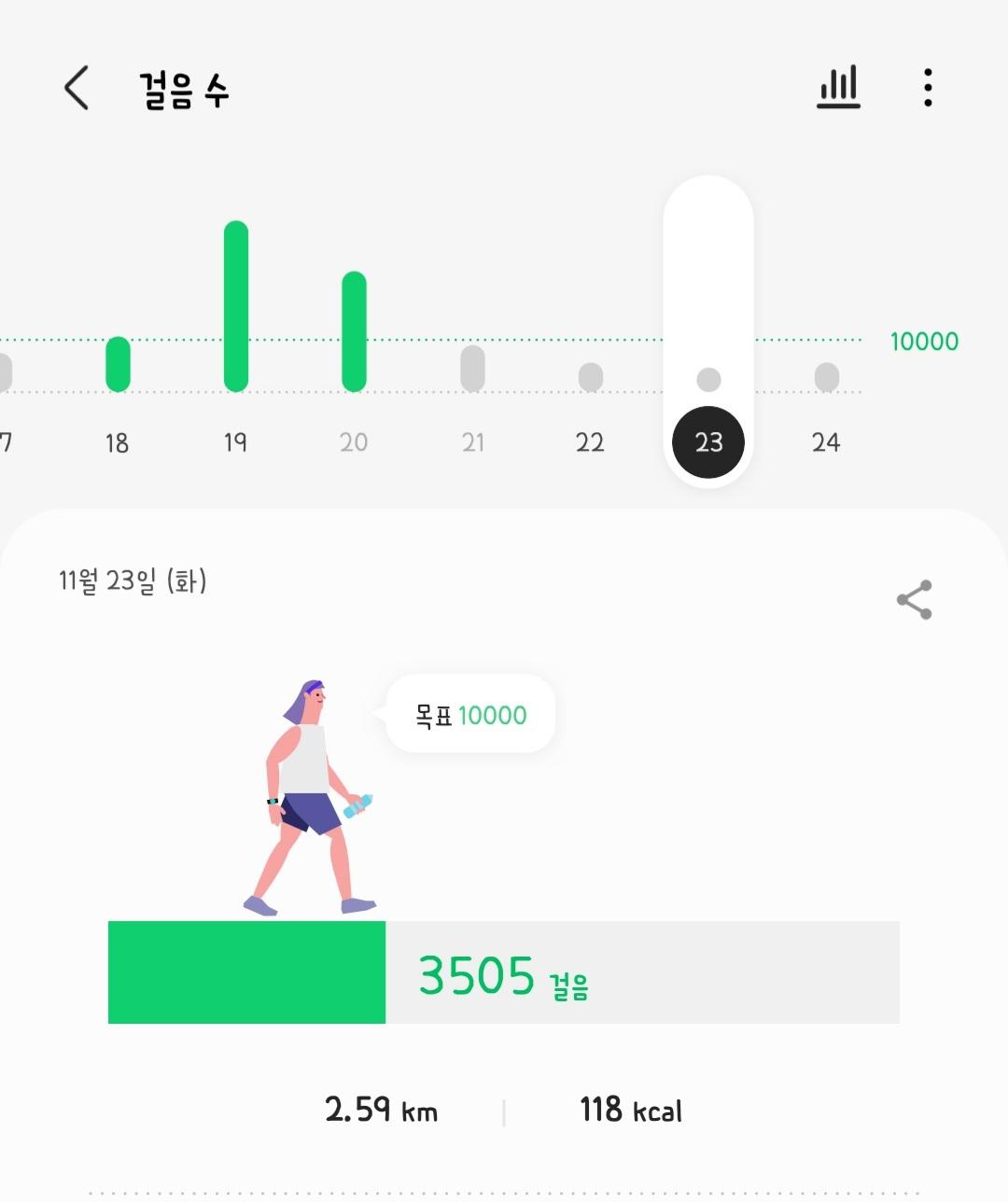Select day 22 in the step chart
The image size is (1008, 1202).
tap(590, 441)
